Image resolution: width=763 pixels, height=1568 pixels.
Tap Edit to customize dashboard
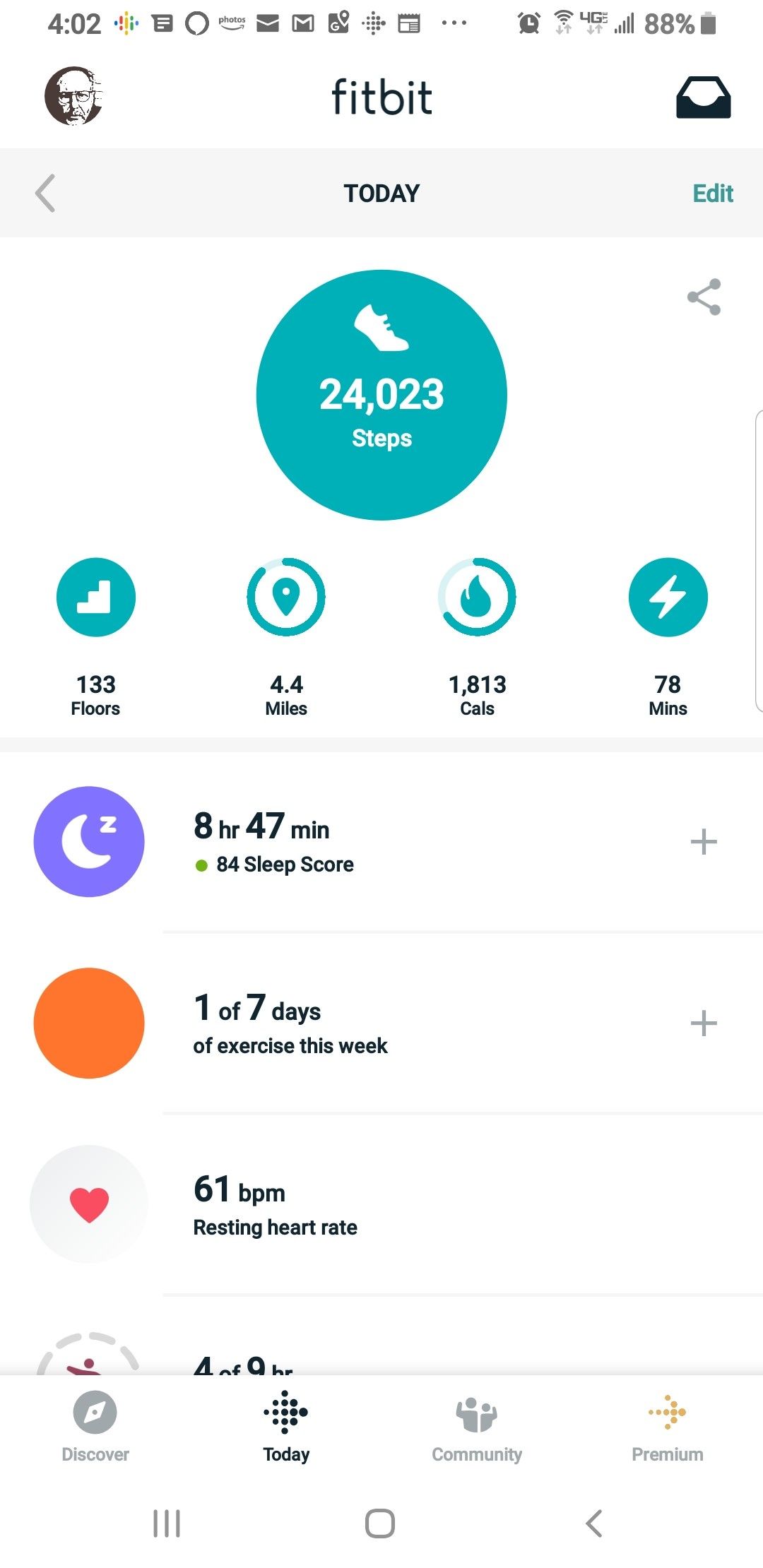[712, 194]
